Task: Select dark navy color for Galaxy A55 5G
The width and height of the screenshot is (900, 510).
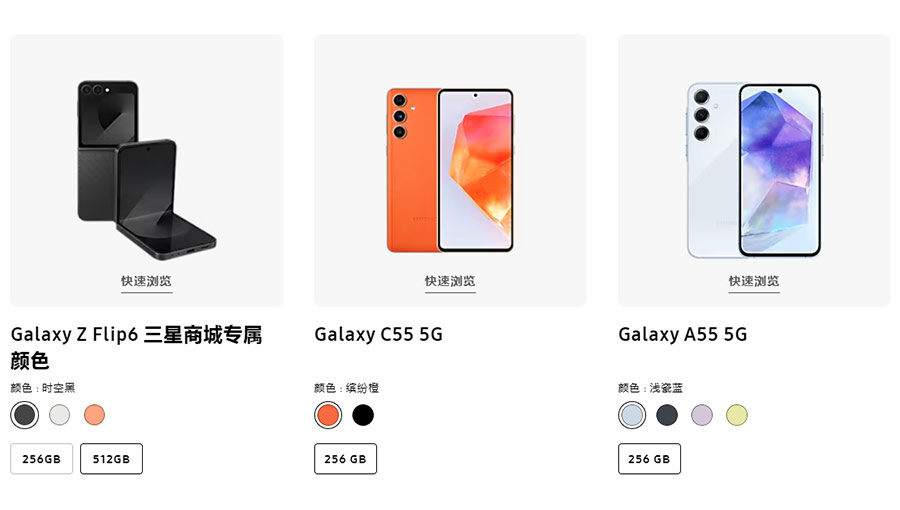Action: 667,415
